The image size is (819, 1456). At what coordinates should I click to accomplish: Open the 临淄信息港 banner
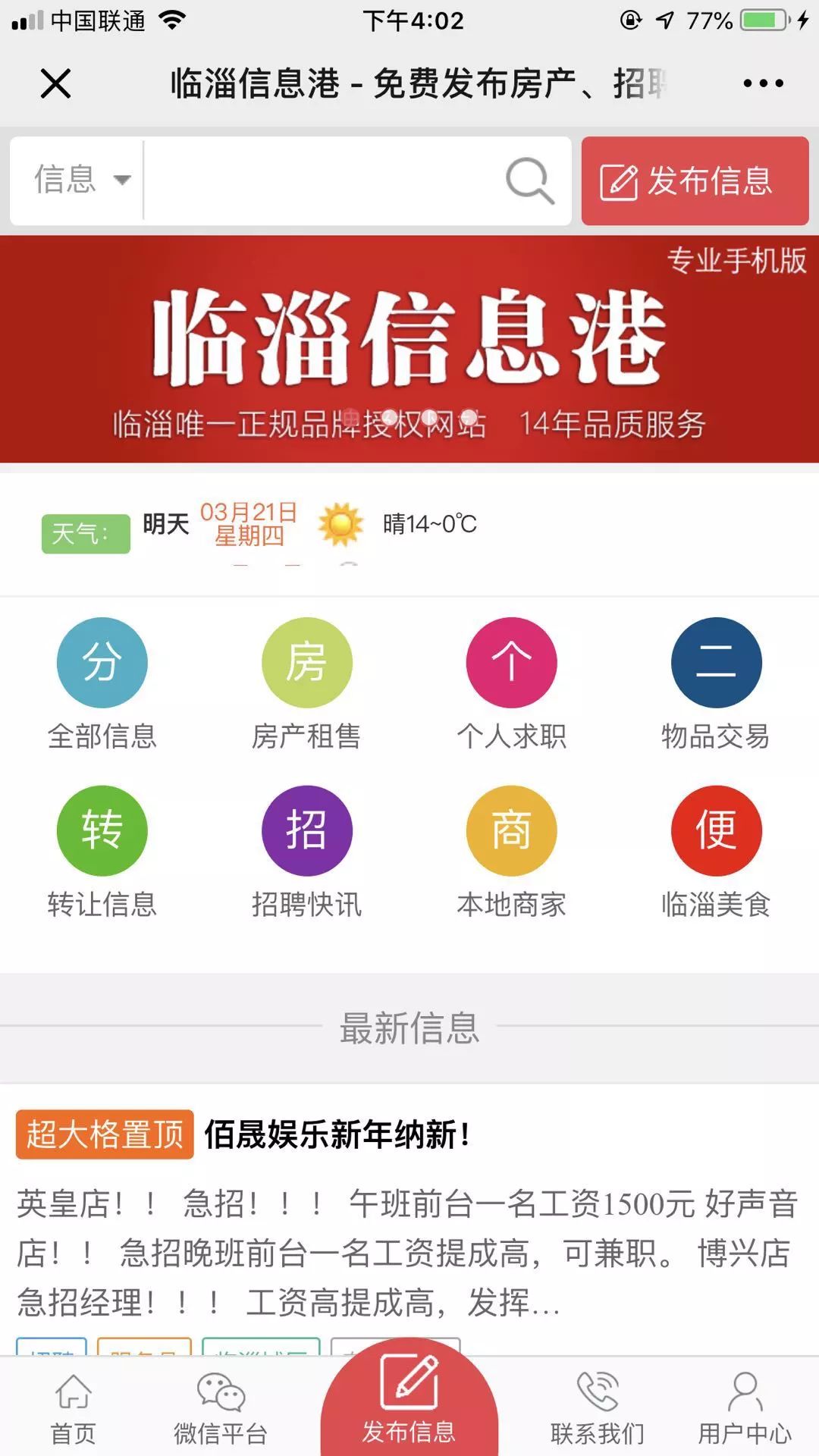409,349
